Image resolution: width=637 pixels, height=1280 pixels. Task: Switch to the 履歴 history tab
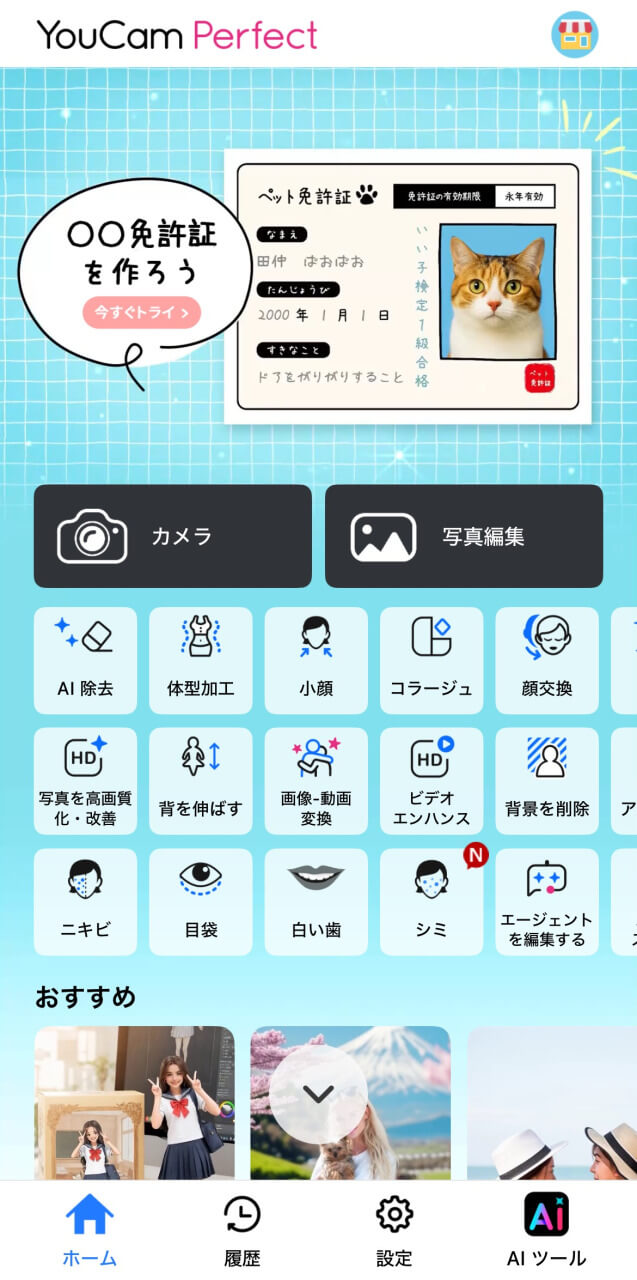(x=242, y=1230)
